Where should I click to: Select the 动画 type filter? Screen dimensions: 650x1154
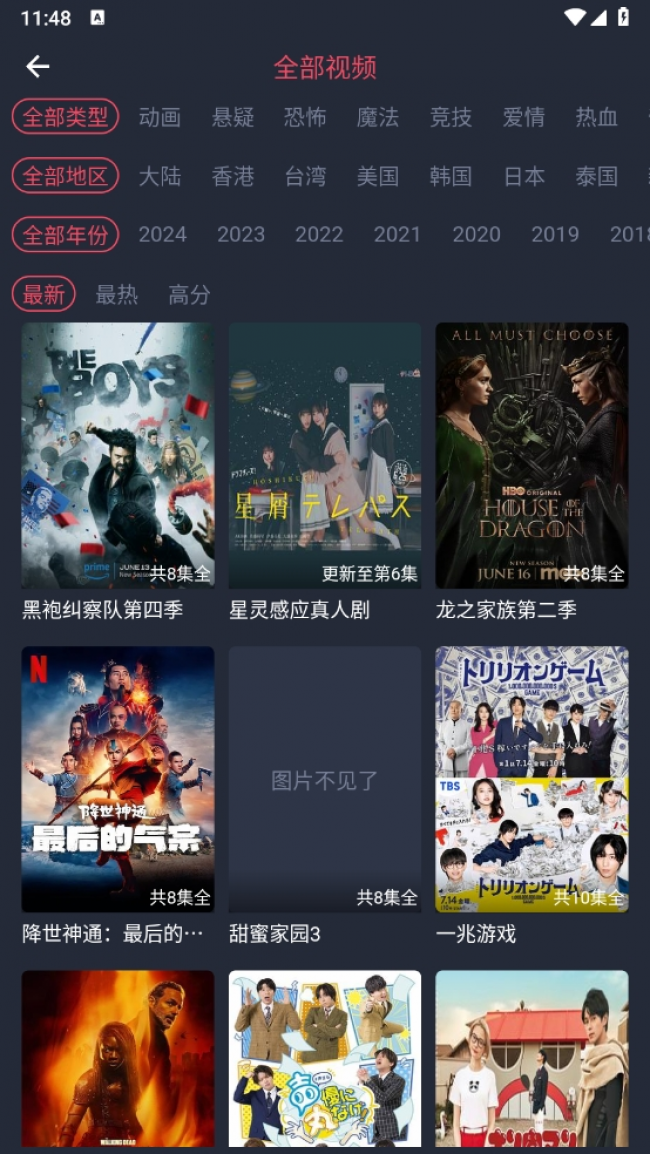pyautogui.click(x=160, y=117)
